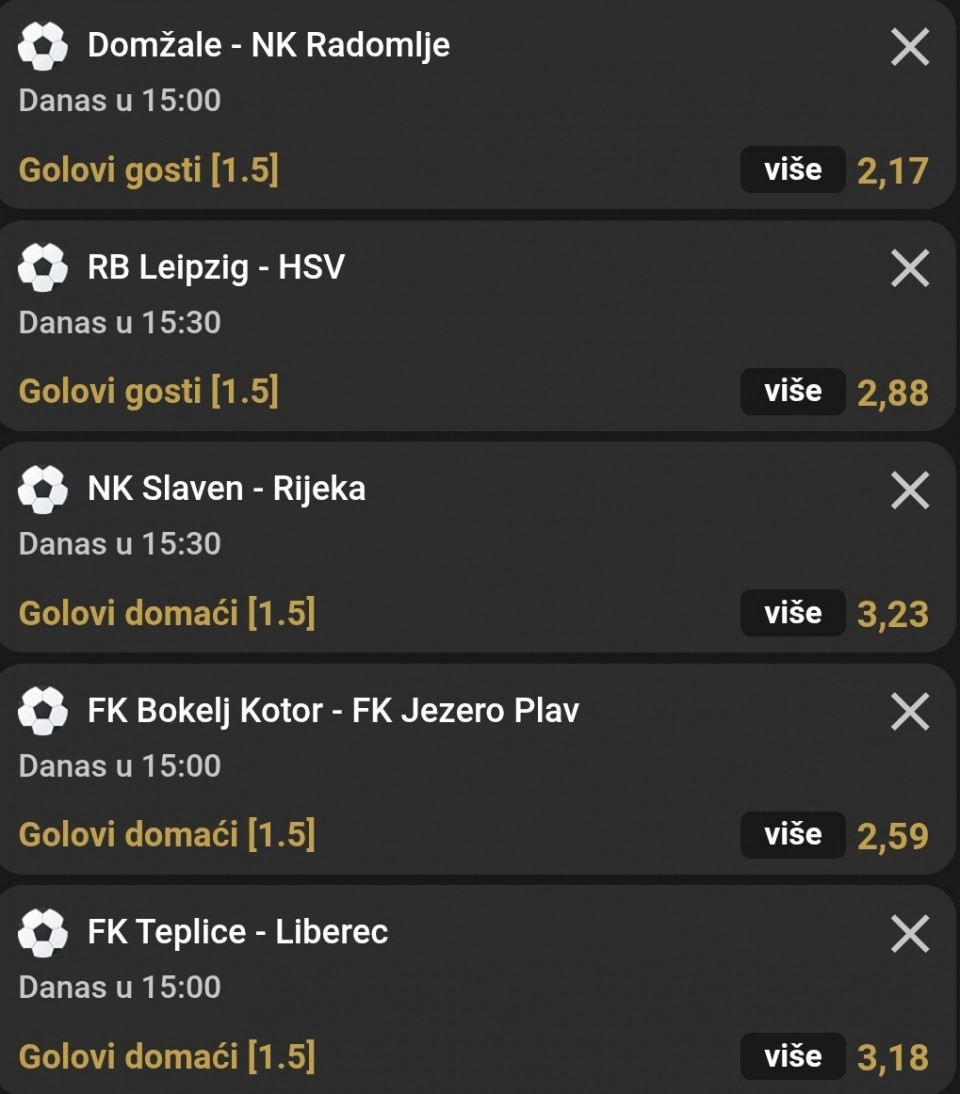The width and height of the screenshot is (960, 1094).
Task: Remove the Domžale - NK Radomlje bet
Action: tap(909, 47)
